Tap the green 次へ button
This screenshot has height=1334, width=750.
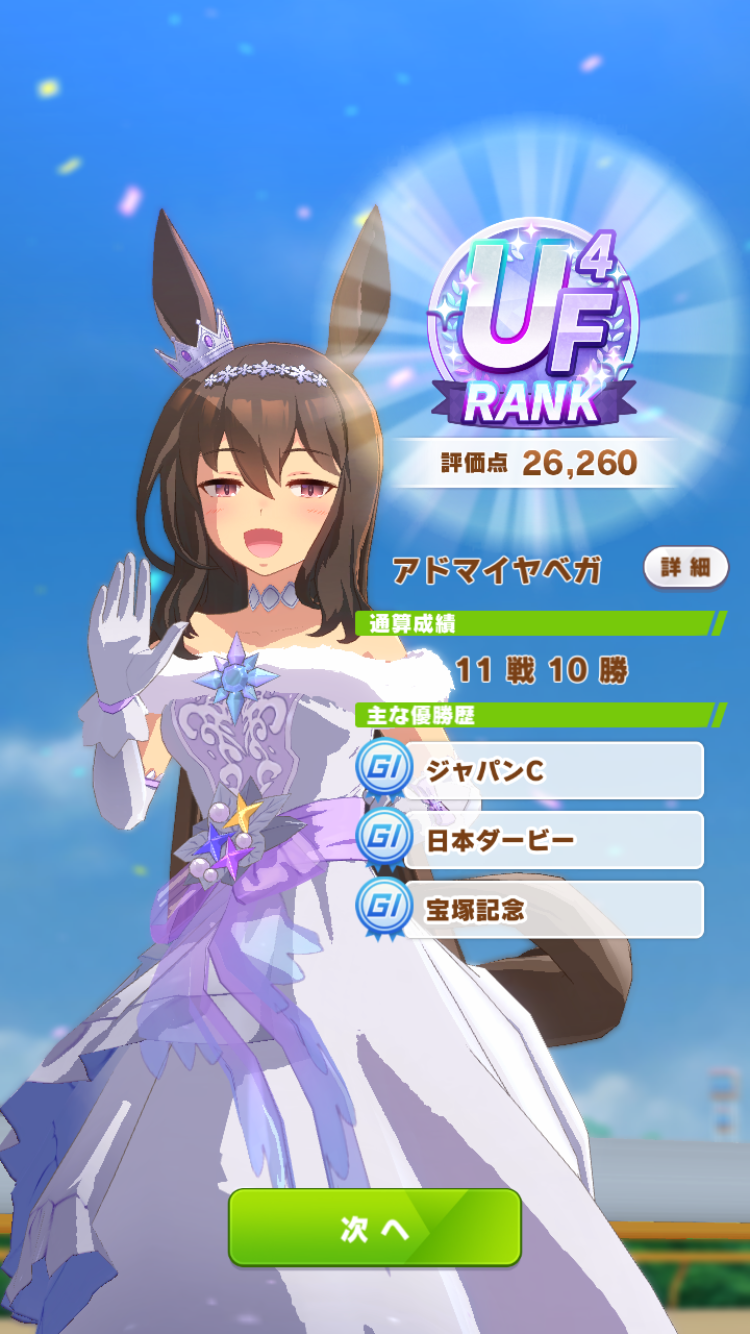click(375, 1228)
